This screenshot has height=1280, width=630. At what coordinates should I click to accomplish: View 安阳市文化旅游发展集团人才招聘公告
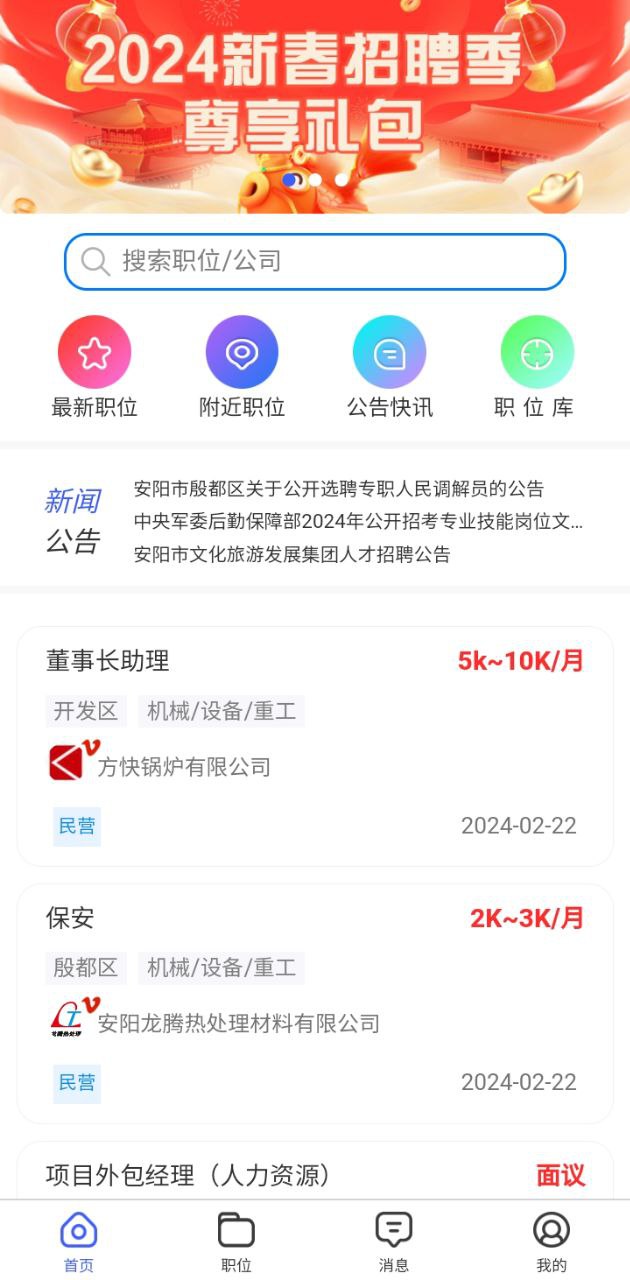click(x=292, y=554)
